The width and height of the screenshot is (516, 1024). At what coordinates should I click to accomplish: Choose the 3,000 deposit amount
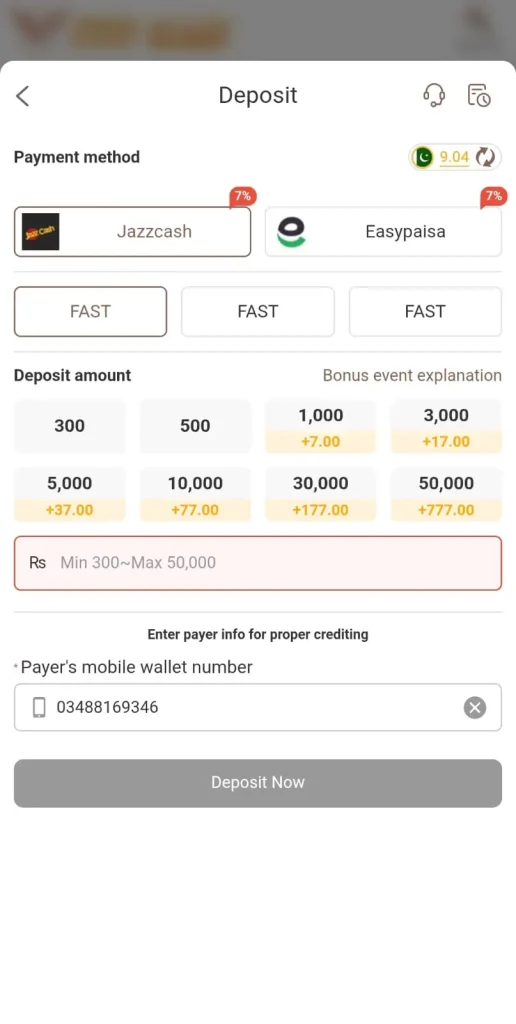[446, 426]
